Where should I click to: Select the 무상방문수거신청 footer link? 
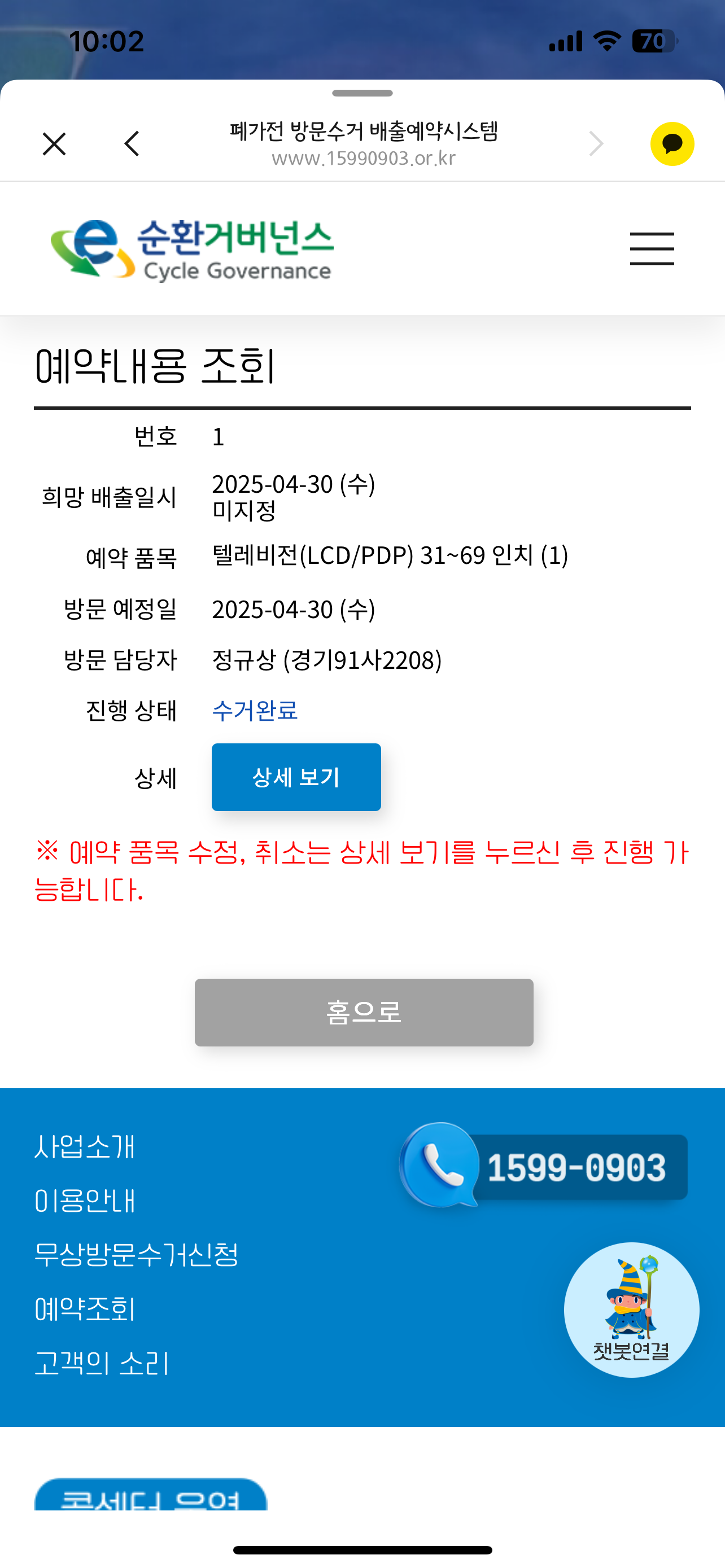click(x=136, y=1255)
